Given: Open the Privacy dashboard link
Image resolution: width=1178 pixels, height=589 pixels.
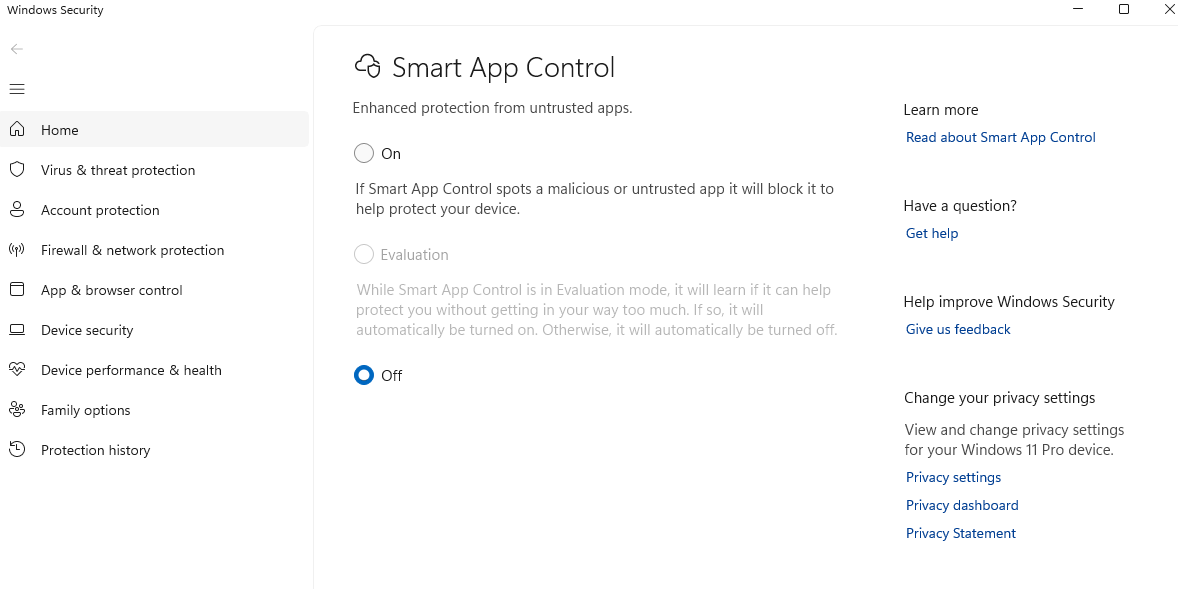Looking at the screenshot, I should pos(961,505).
